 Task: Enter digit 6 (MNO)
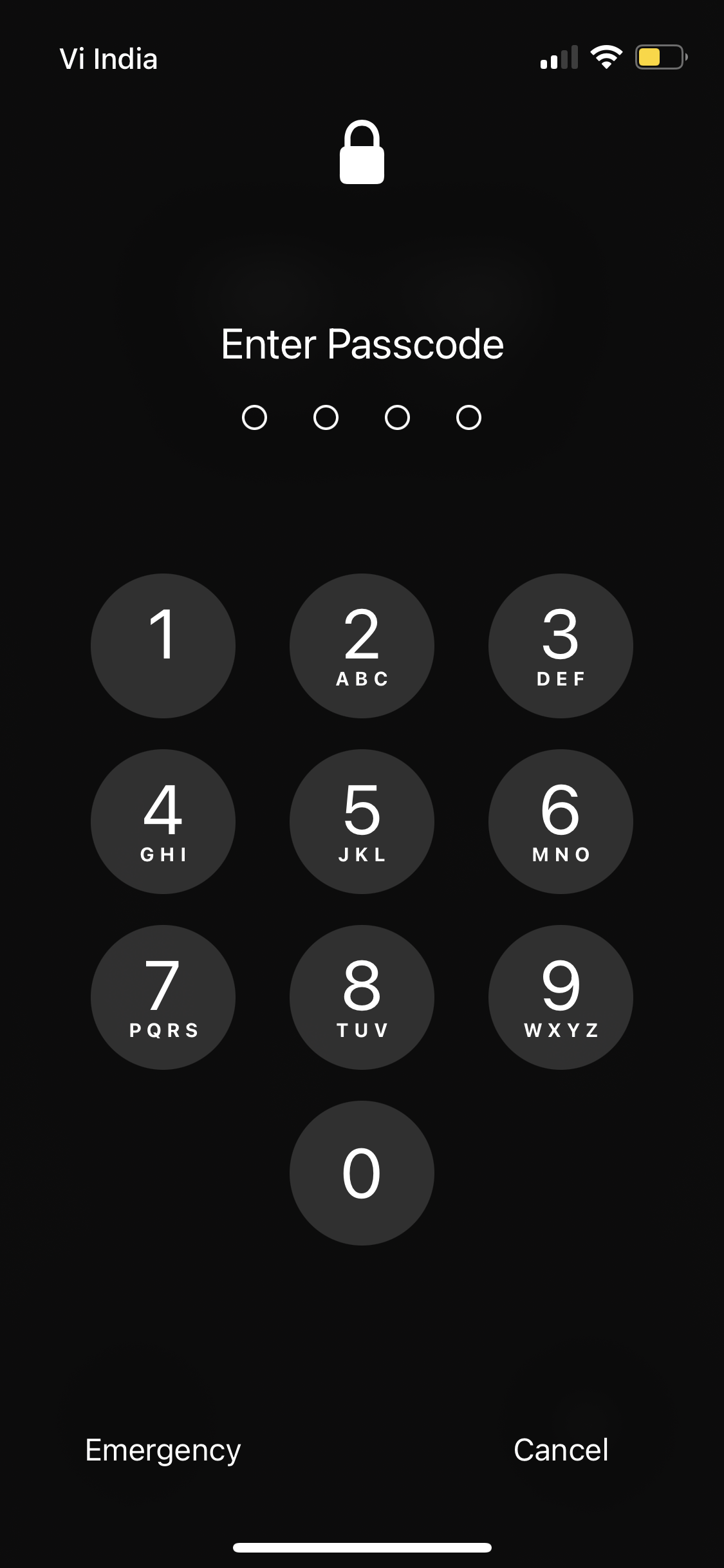pyautogui.click(x=561, y=821)
